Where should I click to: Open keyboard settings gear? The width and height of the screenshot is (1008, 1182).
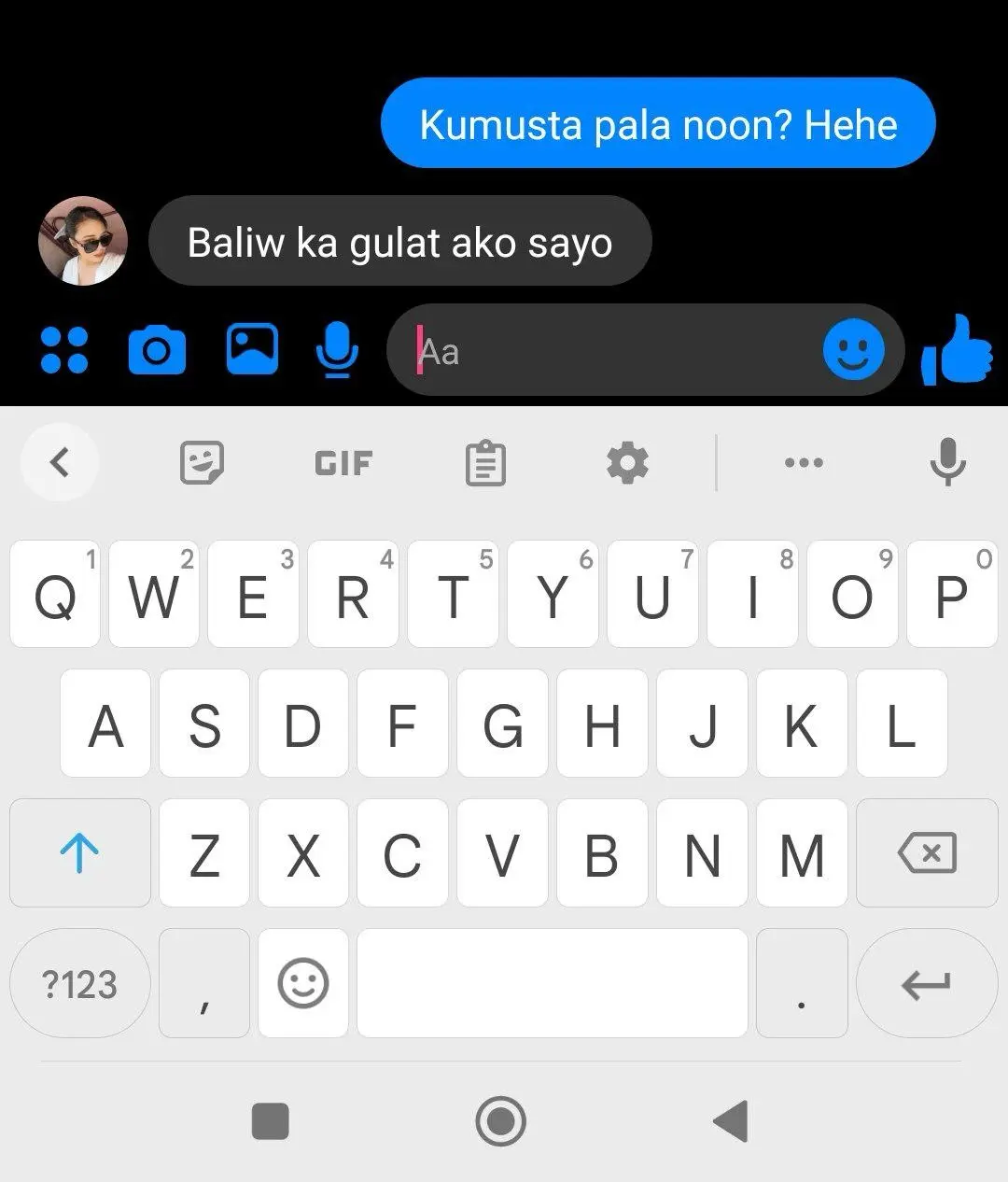pyautogui.click(x=627, y=463)
